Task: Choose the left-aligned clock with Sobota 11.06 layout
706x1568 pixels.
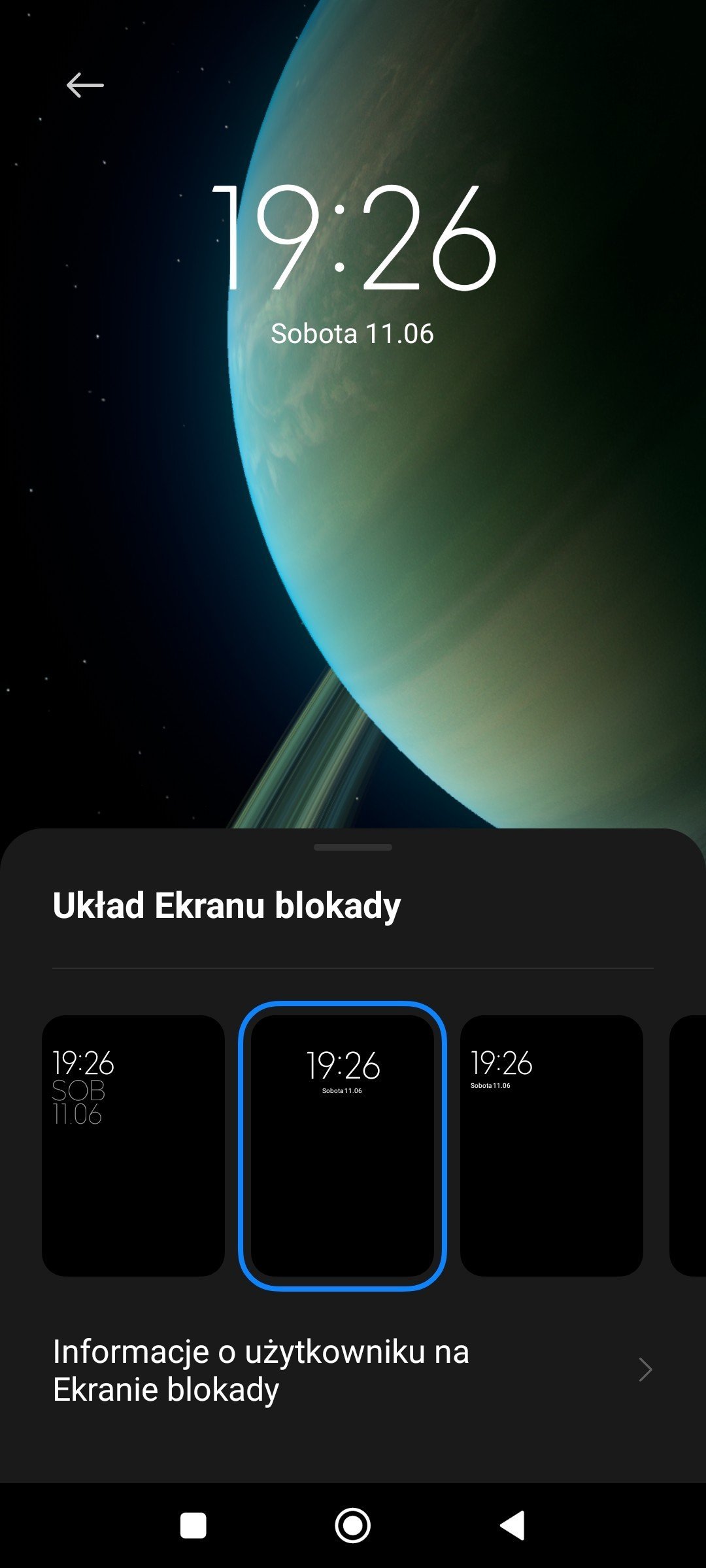Action: point(551,1145)
